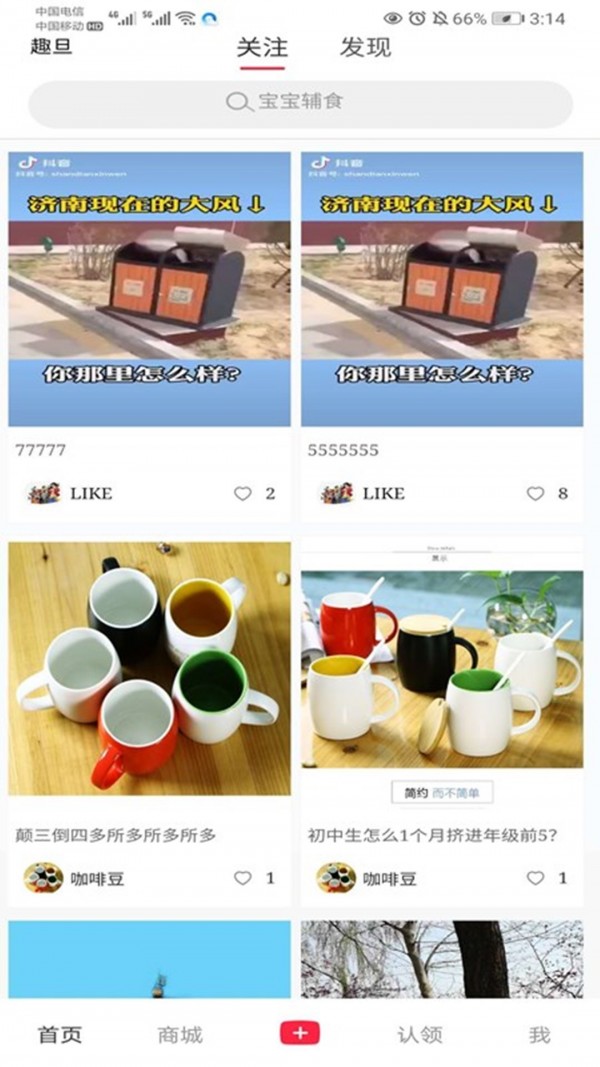The height and width of the screenshot is (1067, 600).
Task: Open the 认领 tab
Action: click(419, 1034)
